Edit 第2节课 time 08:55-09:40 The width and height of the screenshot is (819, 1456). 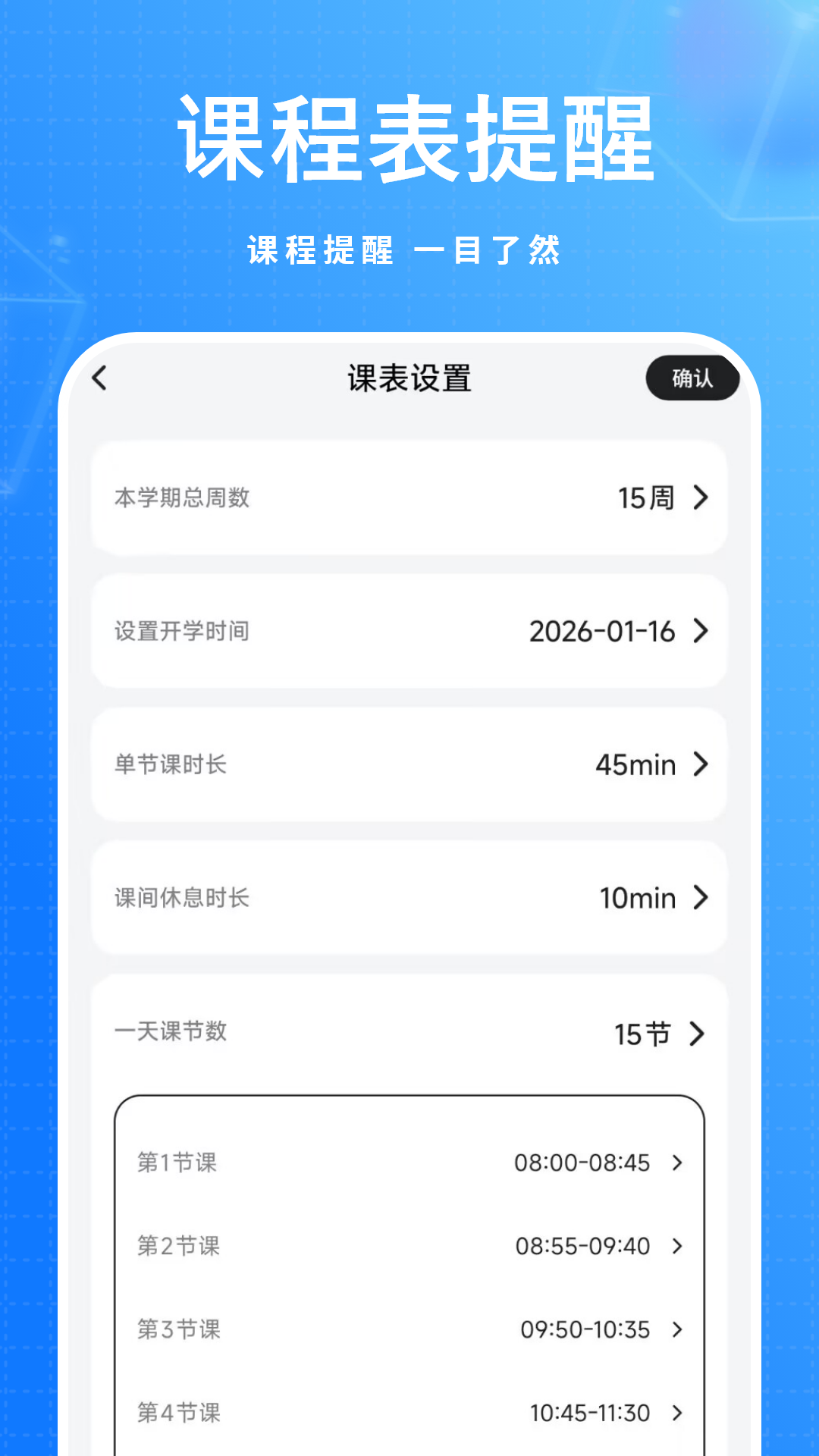coord(408,1245)
